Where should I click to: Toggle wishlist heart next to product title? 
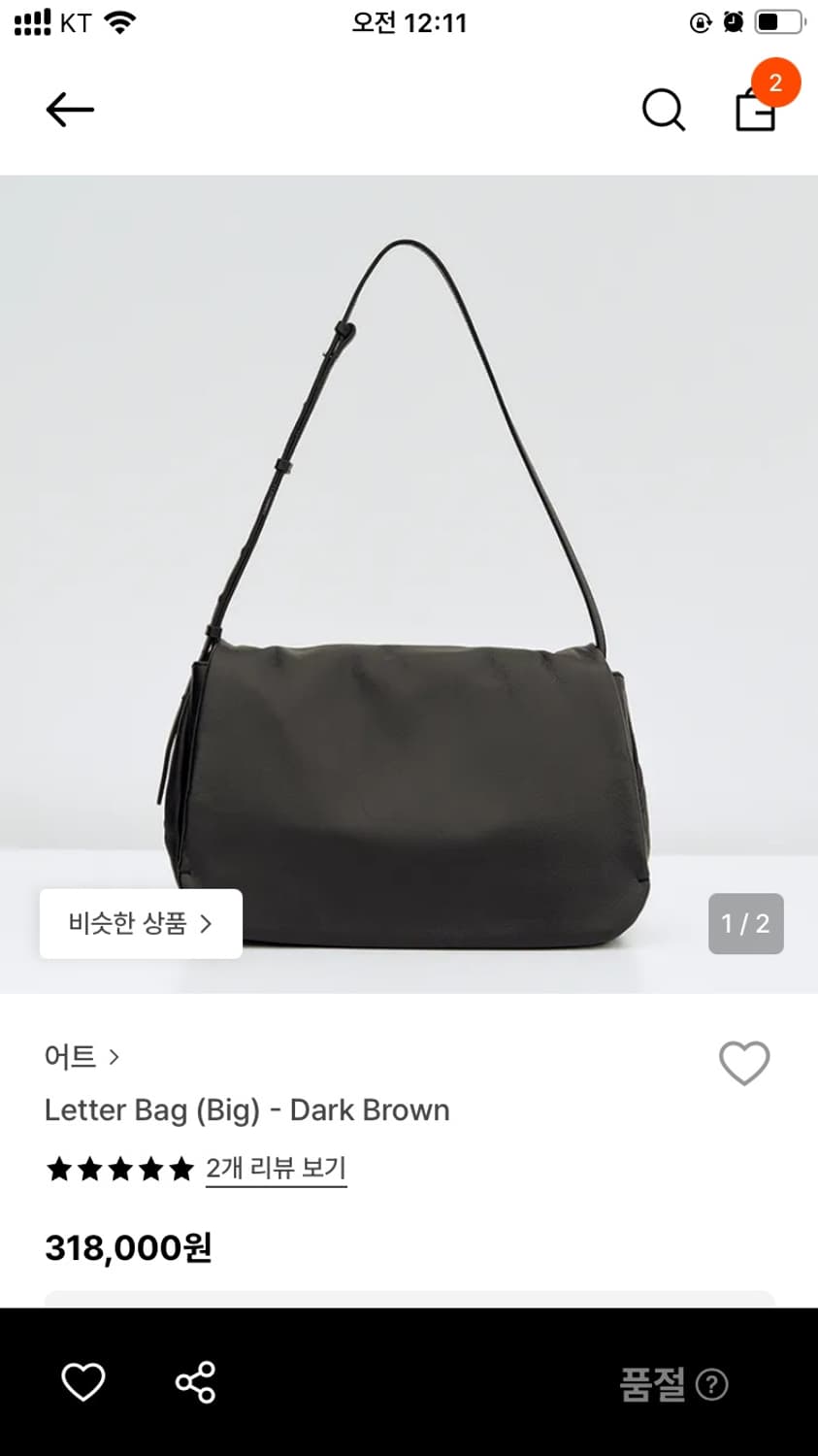click(x=744, y=1063)
